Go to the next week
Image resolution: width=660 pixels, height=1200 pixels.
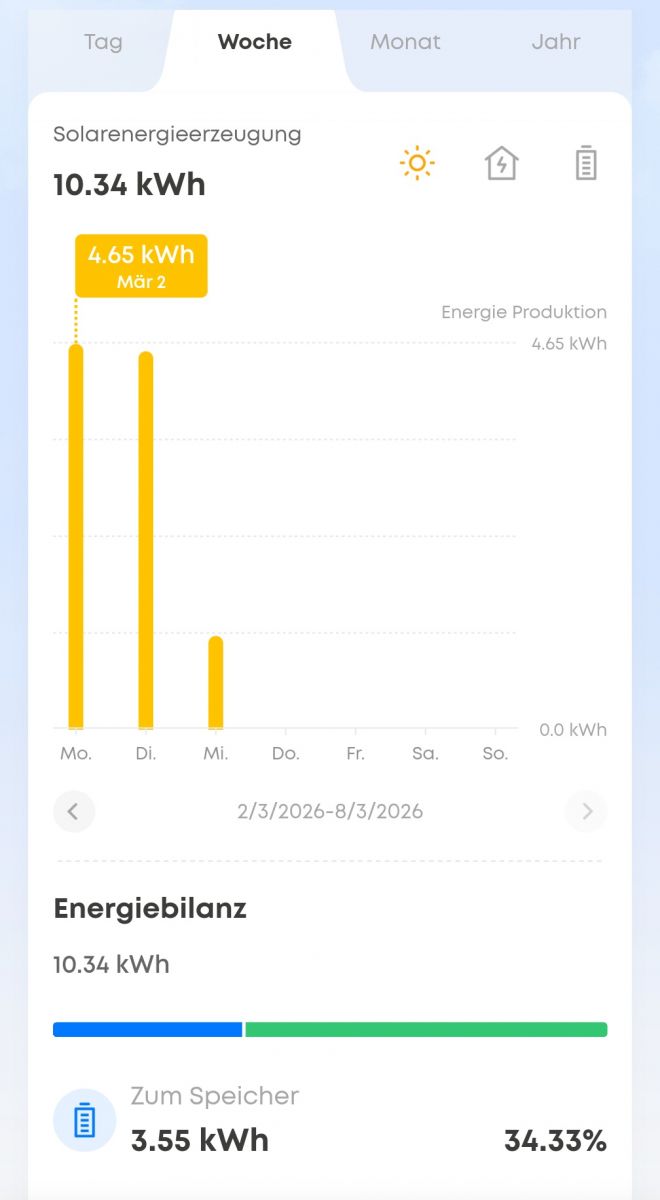[x=587, y=811]
